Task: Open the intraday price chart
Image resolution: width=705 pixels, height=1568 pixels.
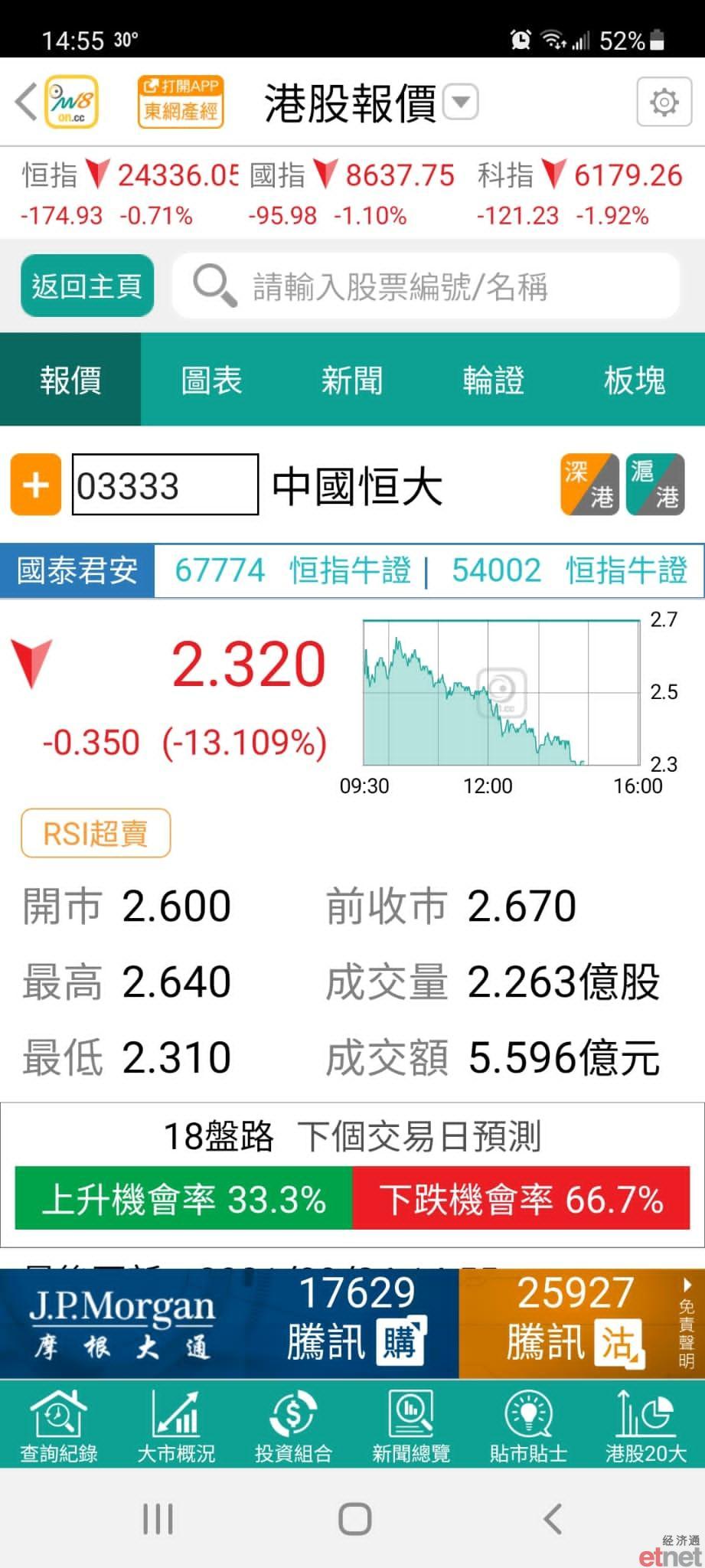Action: click(501, 693)
